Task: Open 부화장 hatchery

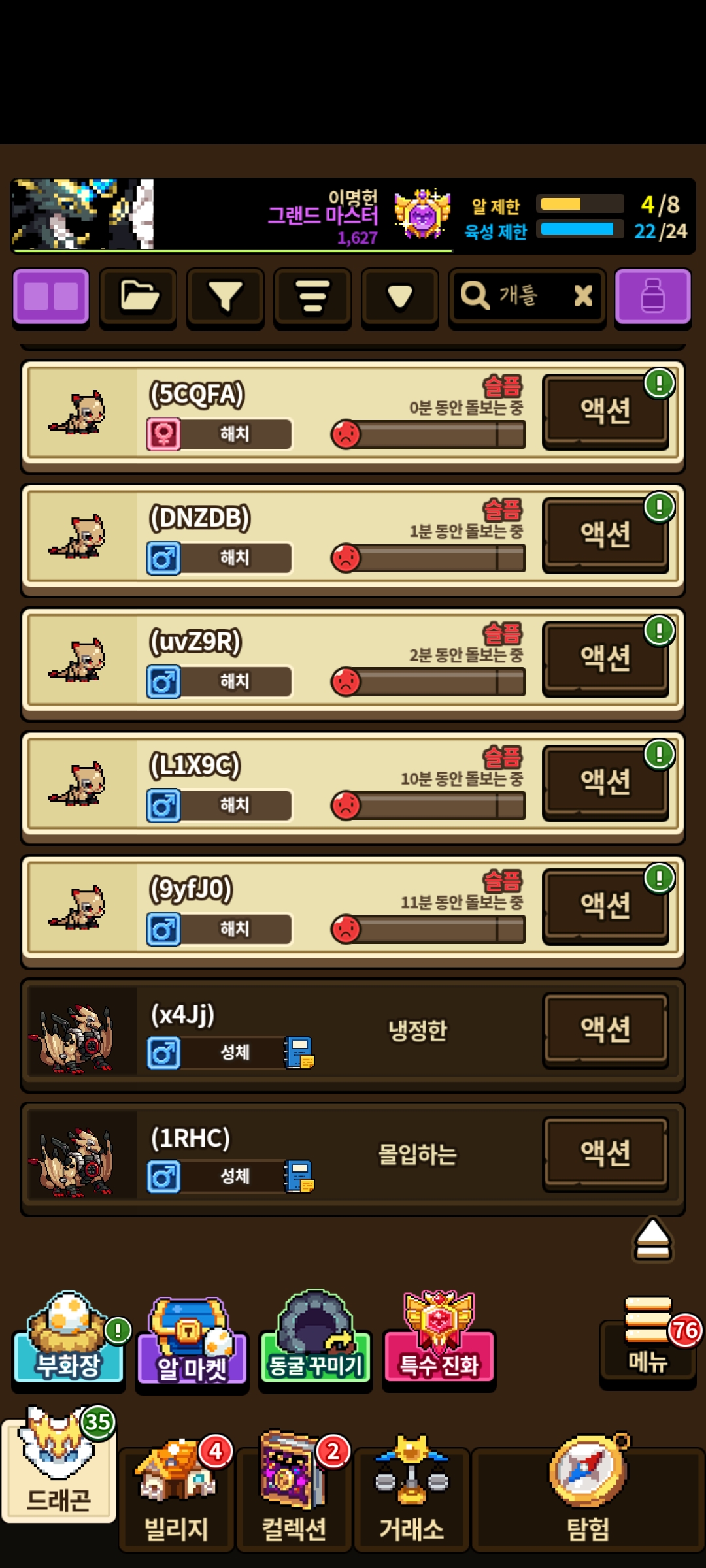Action: pos(69,1339)
